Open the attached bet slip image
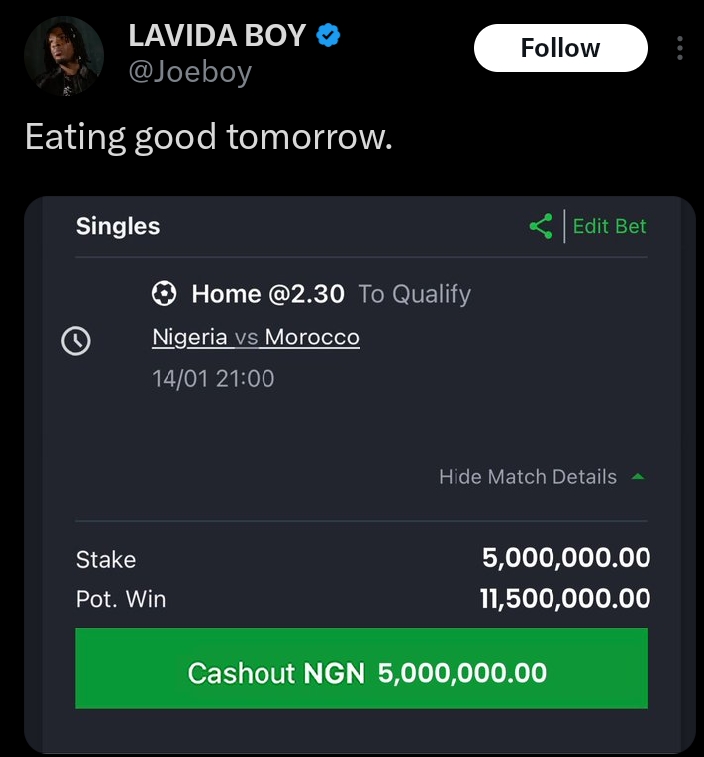704x757 pixels. click(x=360, y=476)
